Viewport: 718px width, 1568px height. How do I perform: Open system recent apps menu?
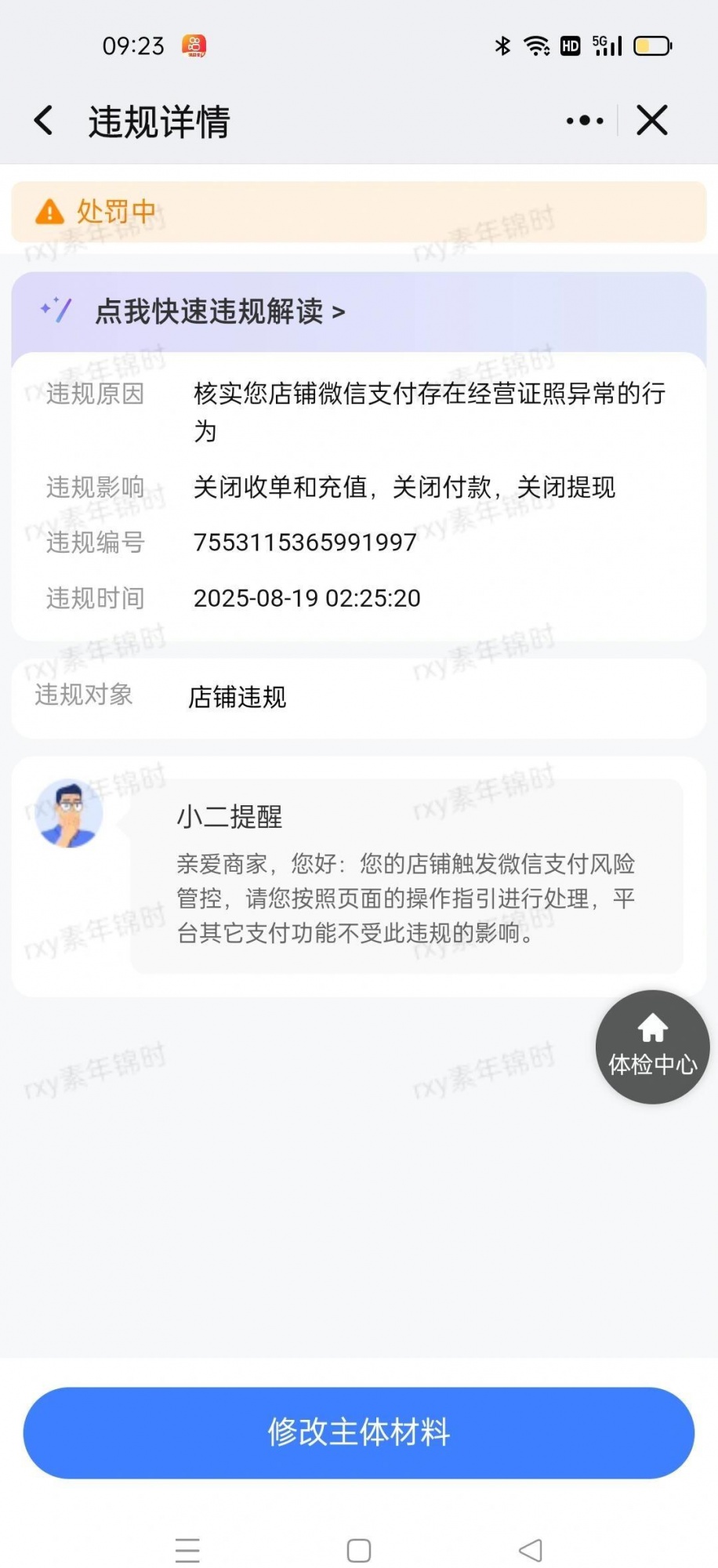[x=187, y=1549]
